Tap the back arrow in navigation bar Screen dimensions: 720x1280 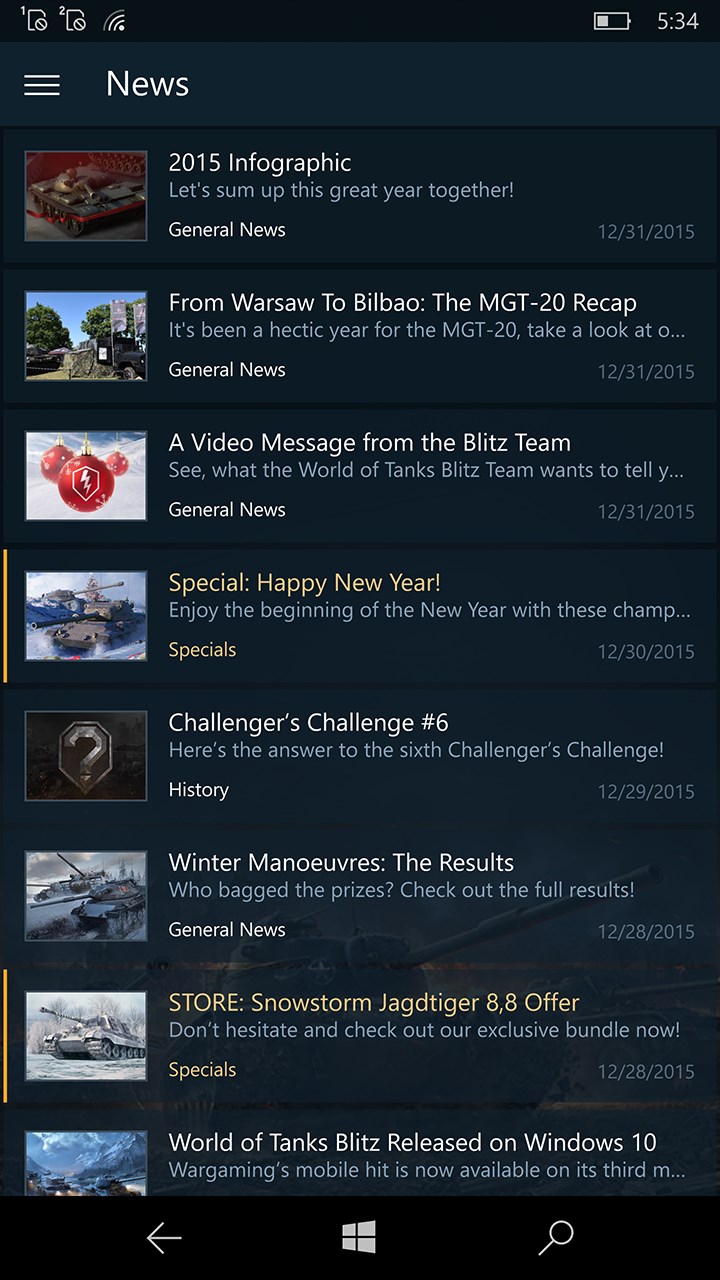coord(163,1237)
